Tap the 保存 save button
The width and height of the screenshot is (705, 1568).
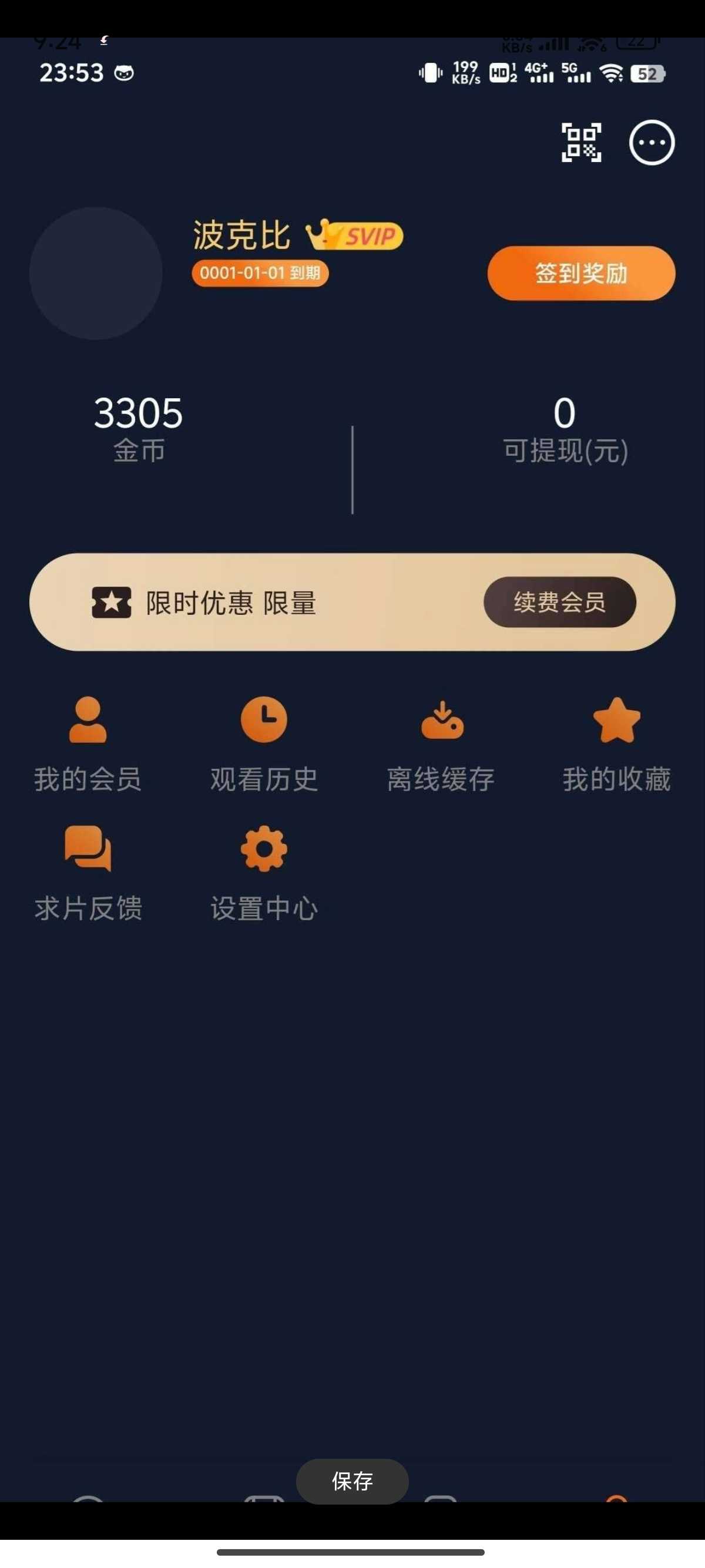click(x=352, y=1481)
